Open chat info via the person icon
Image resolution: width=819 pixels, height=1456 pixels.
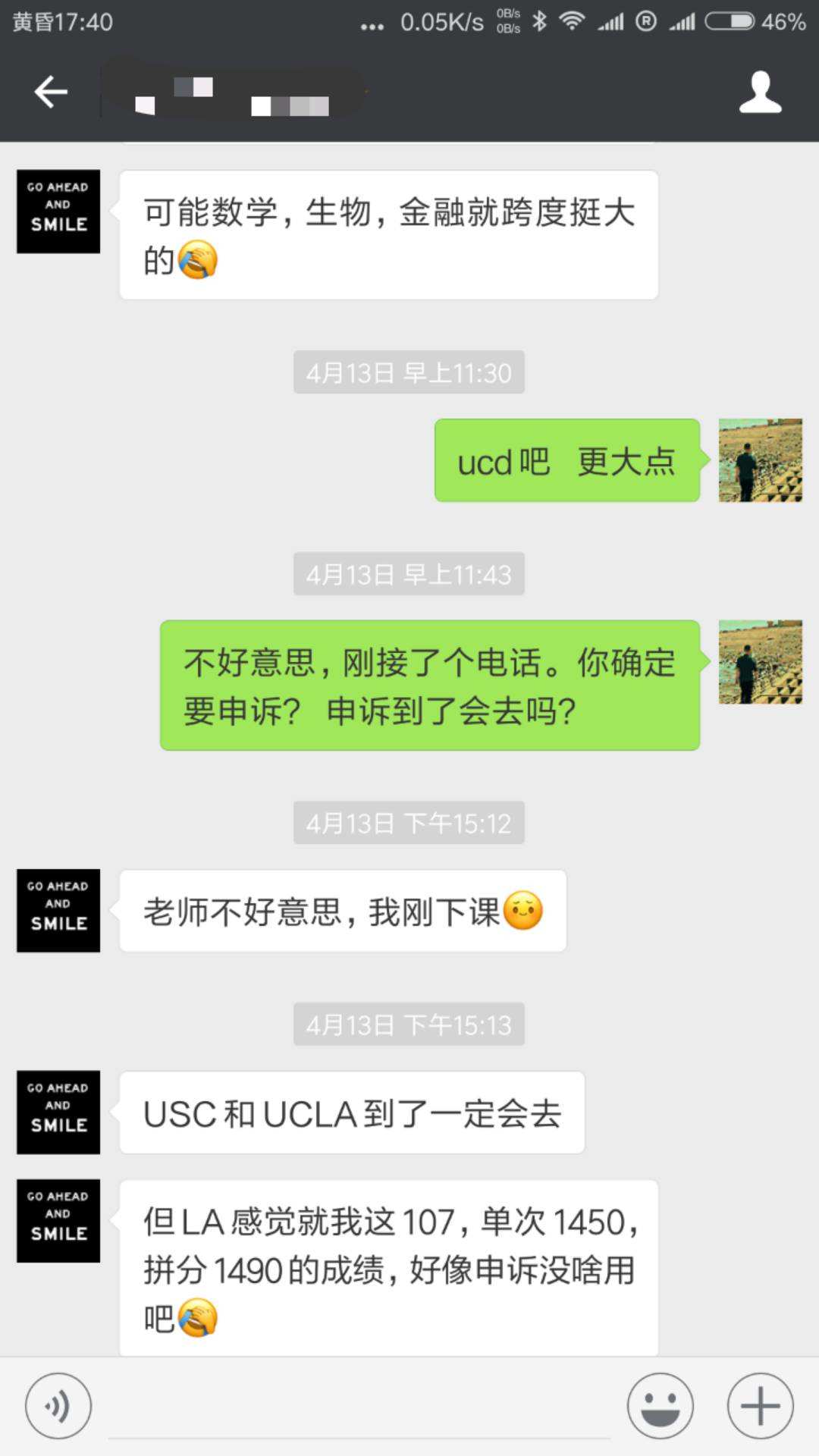760,93
